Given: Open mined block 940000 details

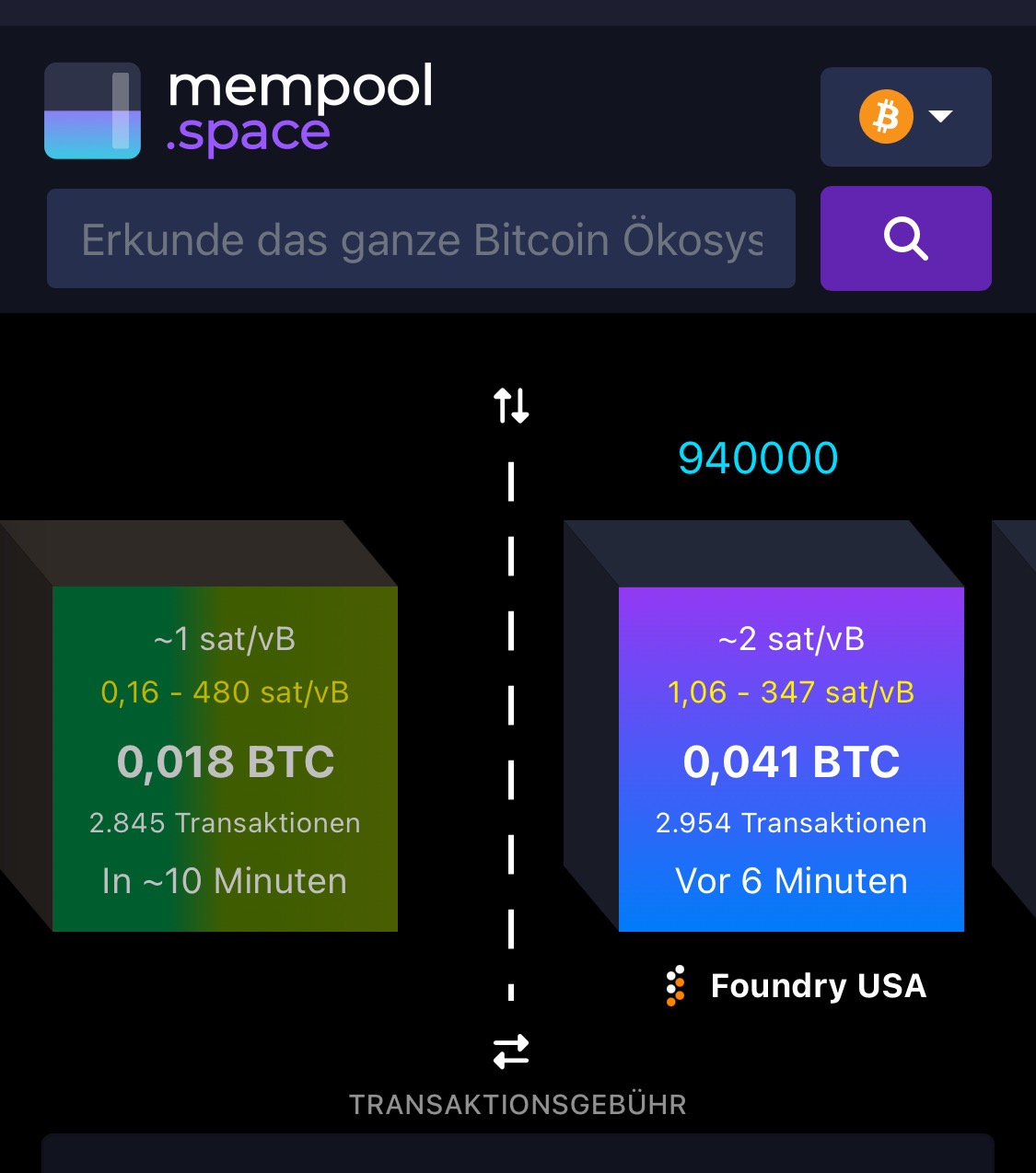Looking at the screenshot, I should [x=790, y=759].
